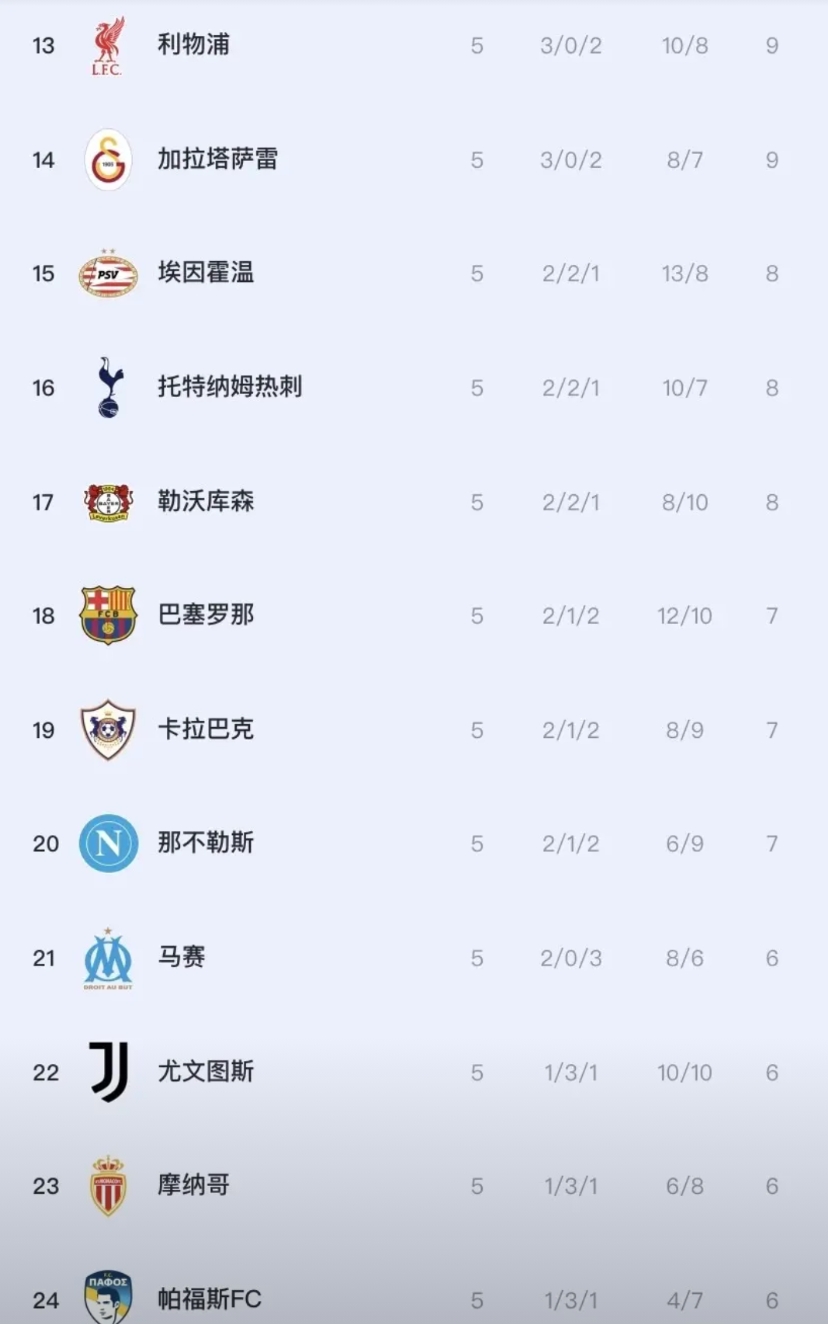Viewport: 828px width, 1324px height.
Task: View the 摩纳哥 team details
Action: [x=414, y=1185]
